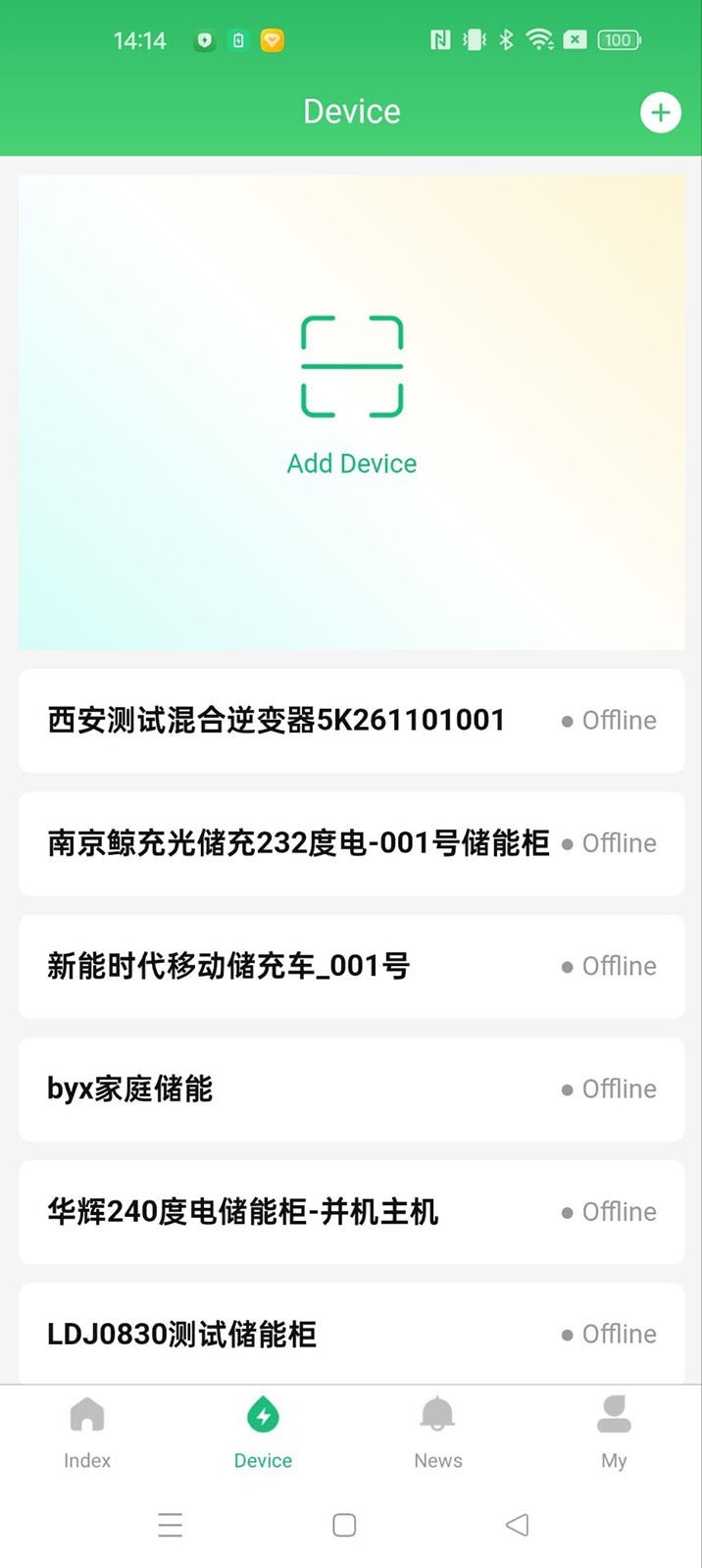Open device 南京鲸充光储充232度电-001号储能柜
This screenshot has height=1568, width=702.
(351, 843)
